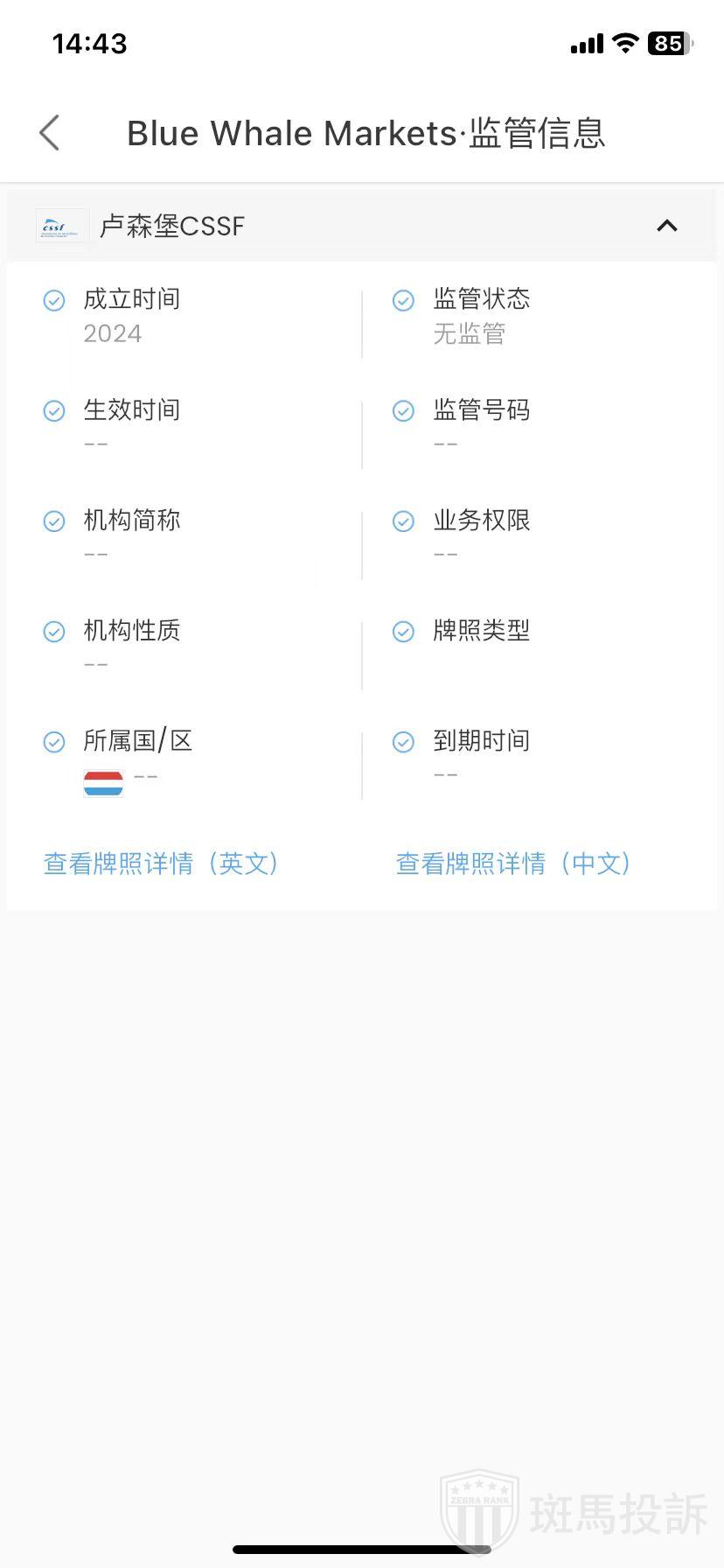Select the check icon beside 牌照类型
Image resolution: width=724 pixels, height=1568 pixels.
(403, 632)
